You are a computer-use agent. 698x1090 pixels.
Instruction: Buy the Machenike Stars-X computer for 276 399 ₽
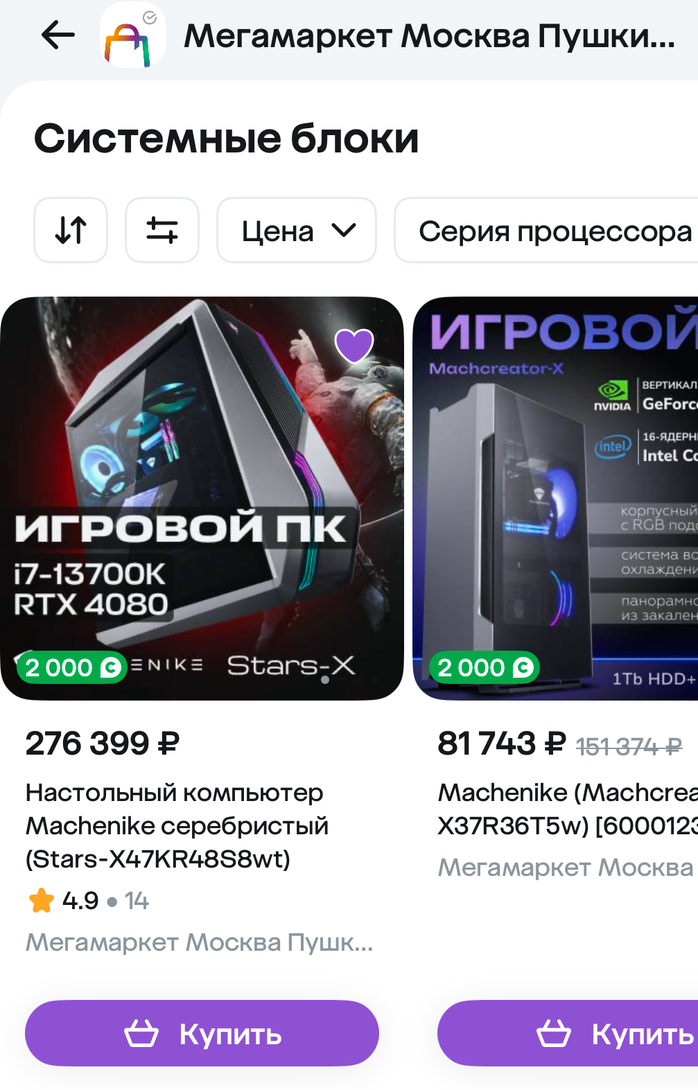tap(202, 1033)
